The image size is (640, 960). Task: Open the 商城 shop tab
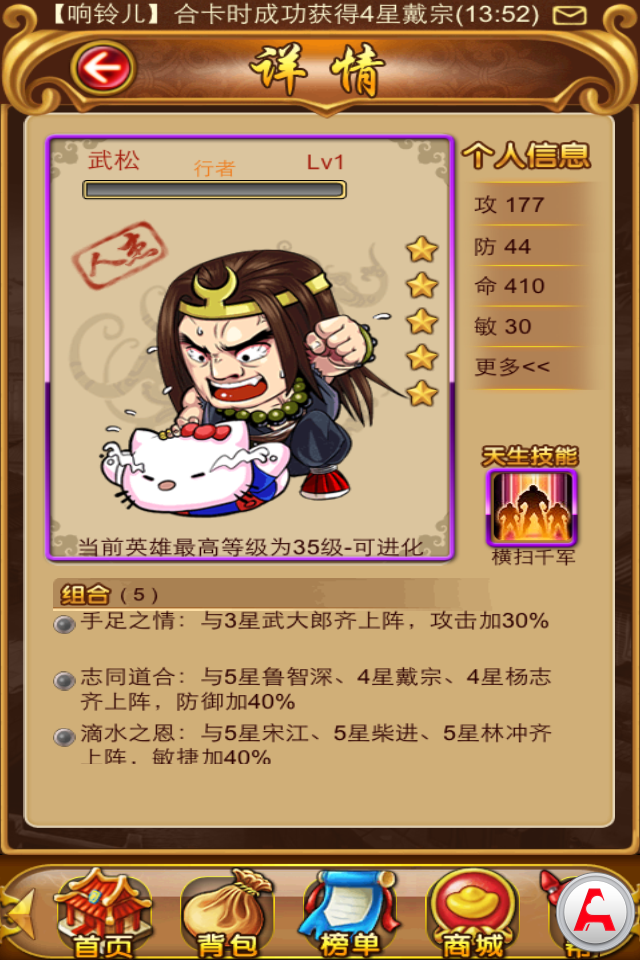472,914
